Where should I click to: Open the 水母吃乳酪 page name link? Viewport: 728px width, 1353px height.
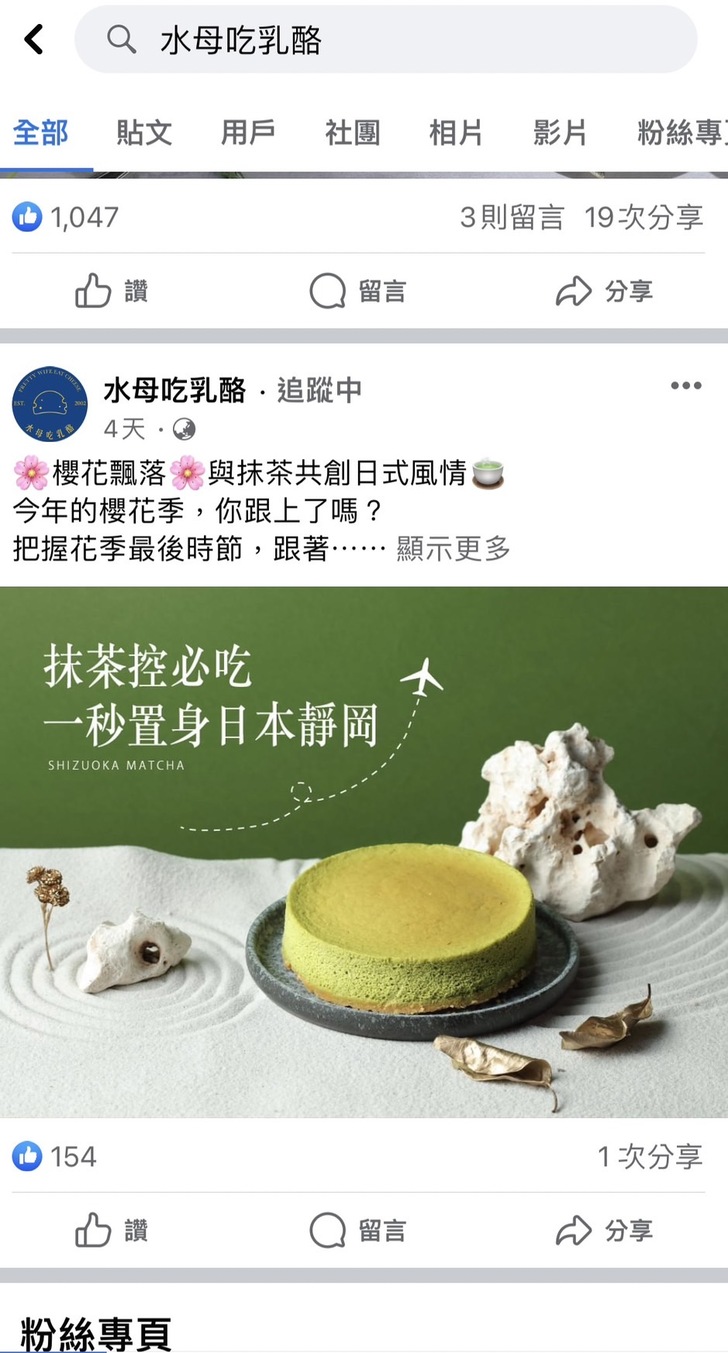174,390
